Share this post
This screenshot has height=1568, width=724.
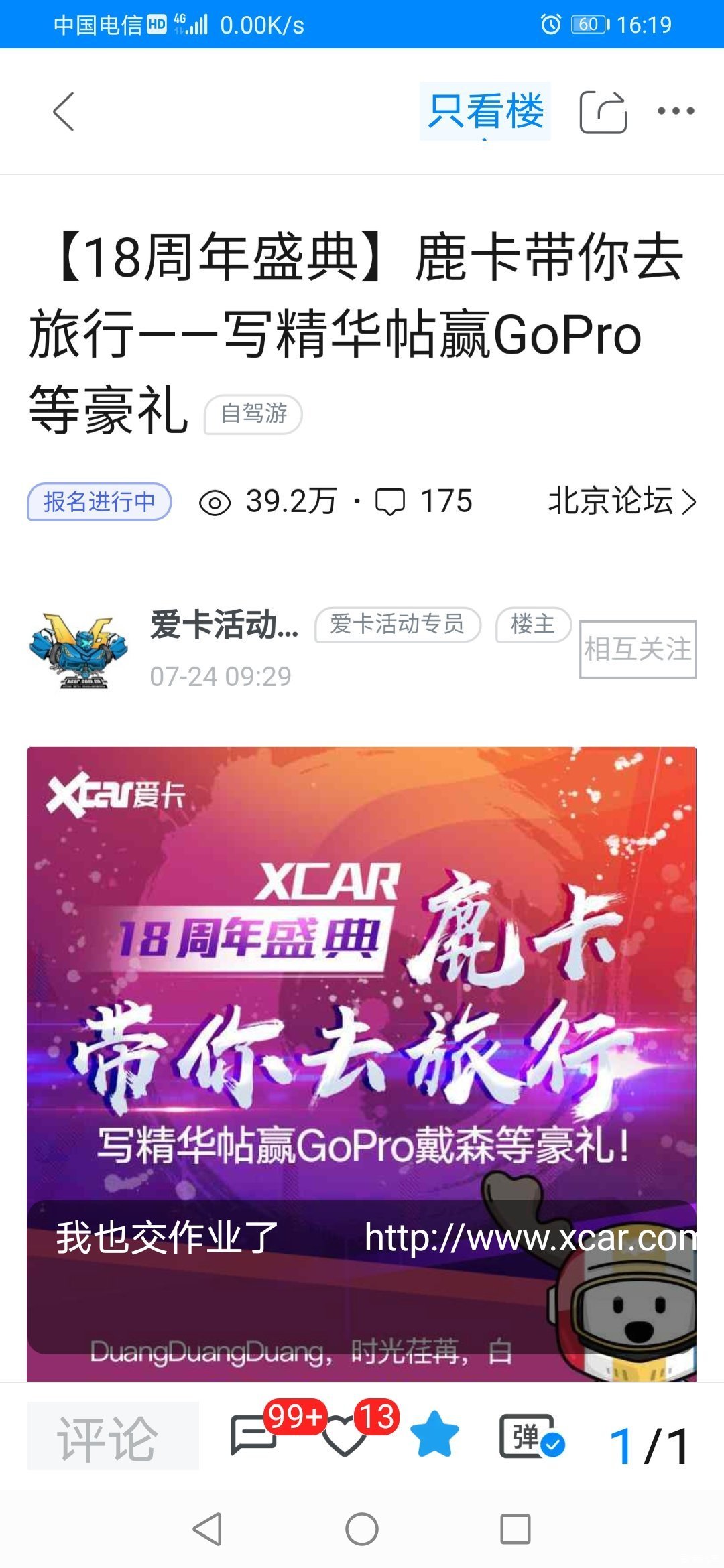pos(603,112)
